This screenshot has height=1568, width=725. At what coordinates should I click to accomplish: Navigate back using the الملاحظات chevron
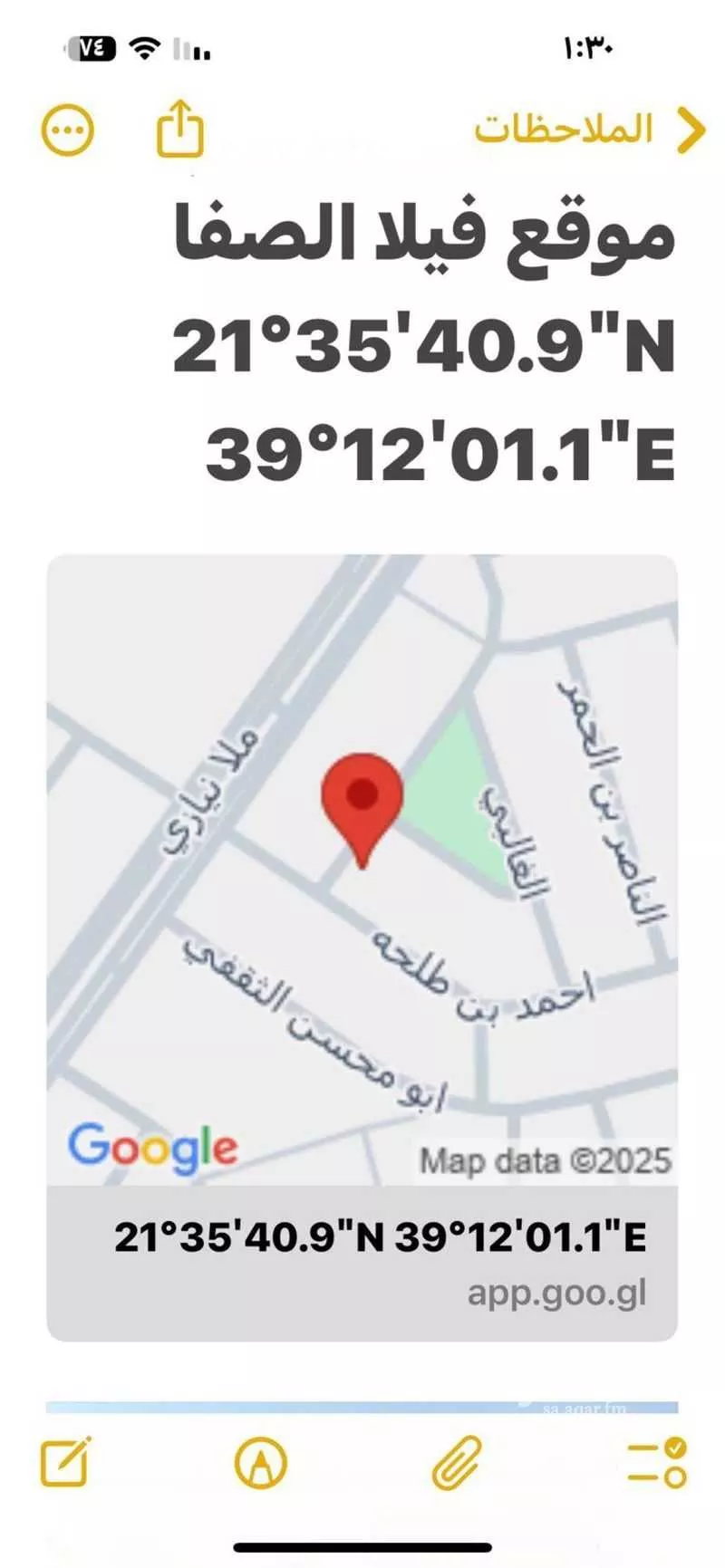pyautogui.click(x=692, y=127)
